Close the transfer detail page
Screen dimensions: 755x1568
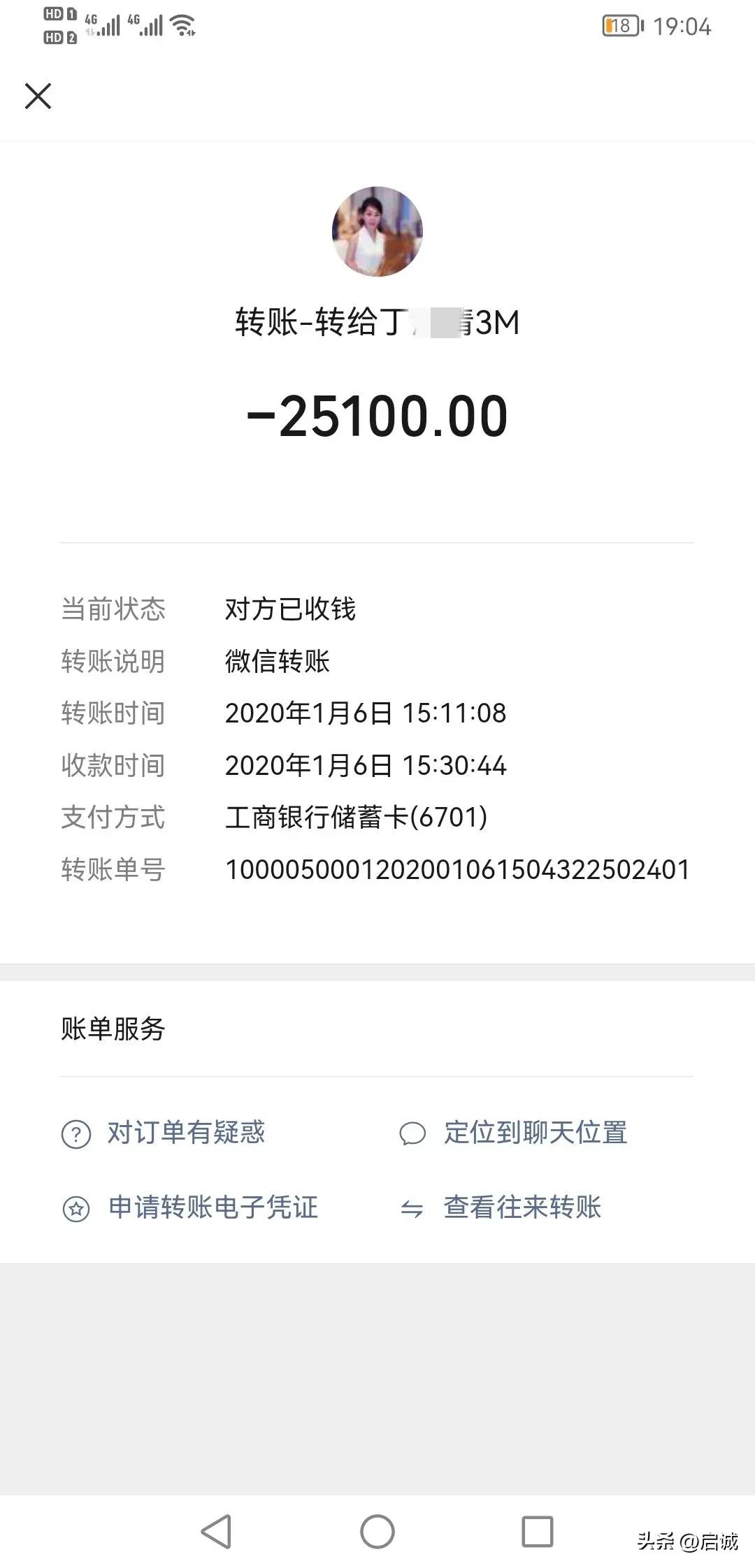38,96
